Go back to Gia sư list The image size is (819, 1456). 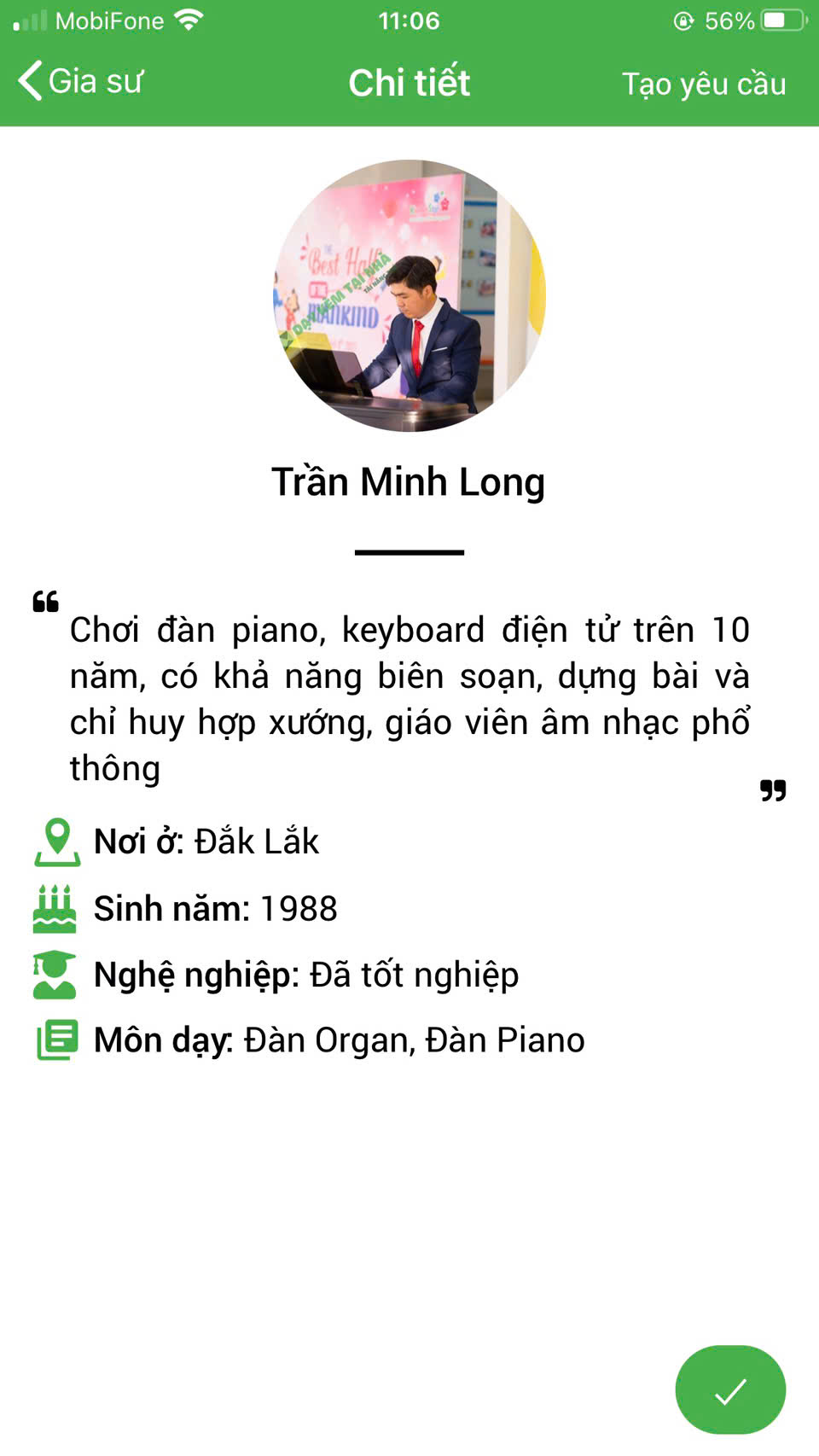click(x=81, y=82)
